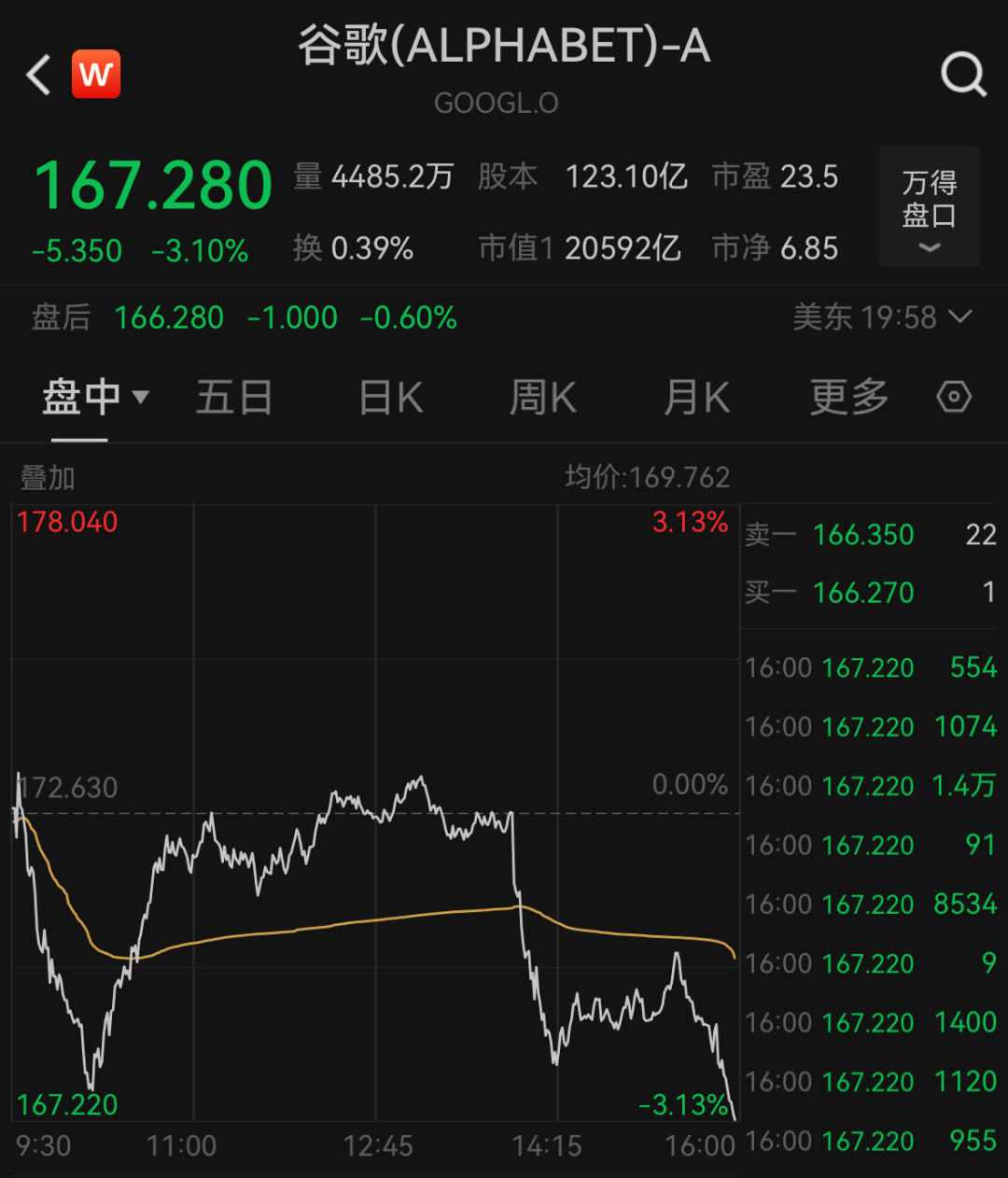Show the 周K chart
This screenshot has height=1178, width=1008.
tap(542, 399)
